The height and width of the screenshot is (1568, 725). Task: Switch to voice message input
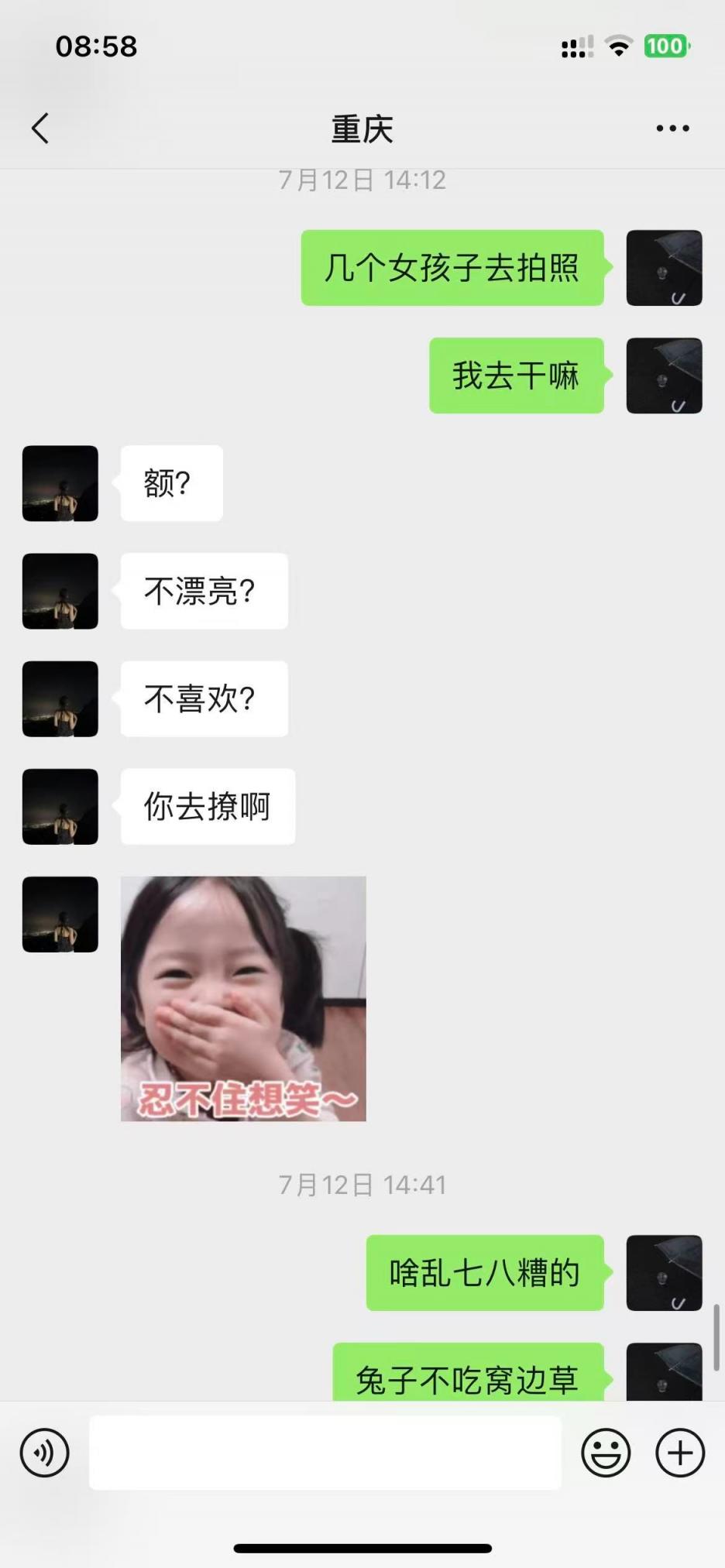(44, 1453)
